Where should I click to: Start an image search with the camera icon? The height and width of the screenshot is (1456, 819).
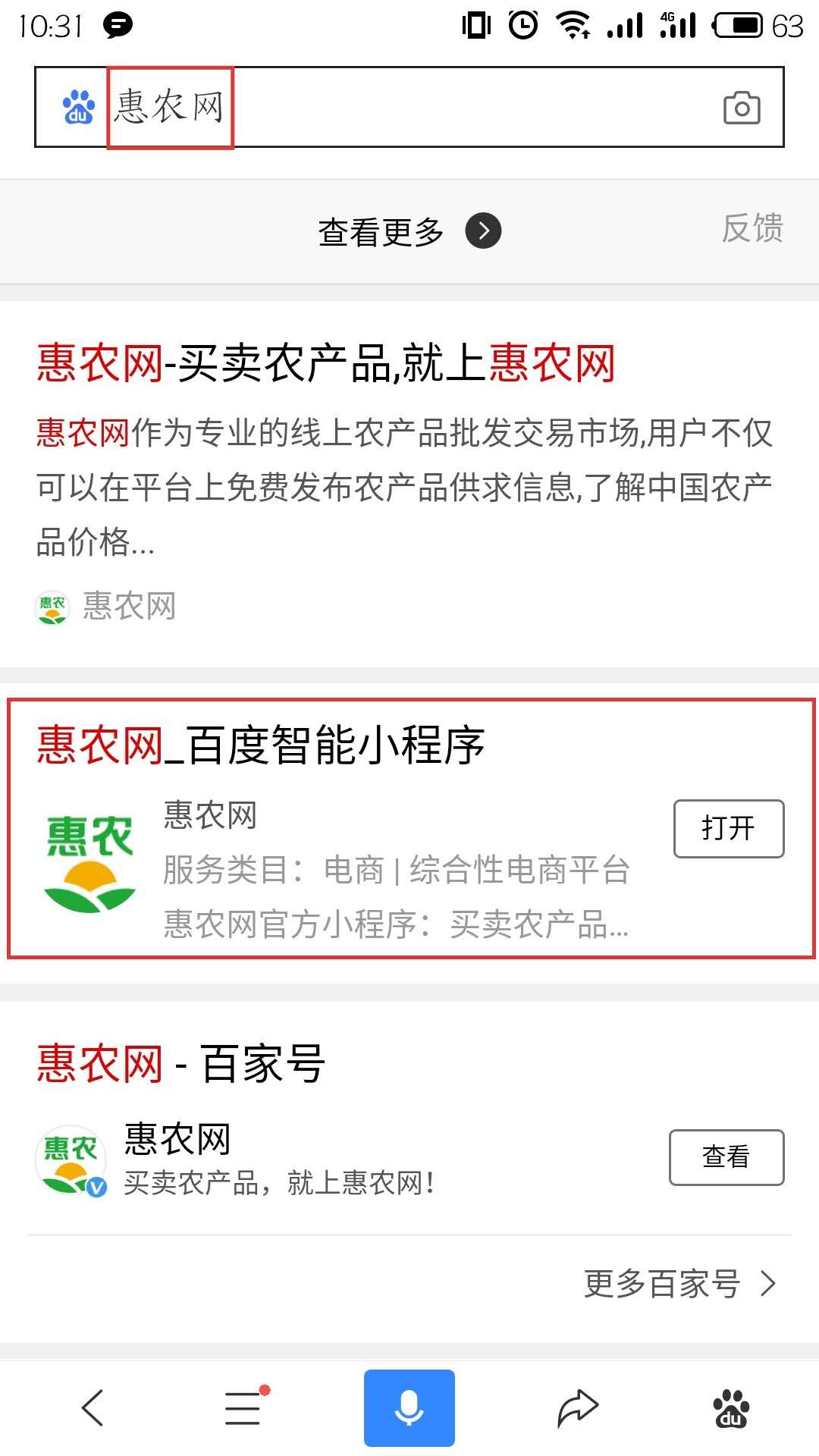click(742, 107)
